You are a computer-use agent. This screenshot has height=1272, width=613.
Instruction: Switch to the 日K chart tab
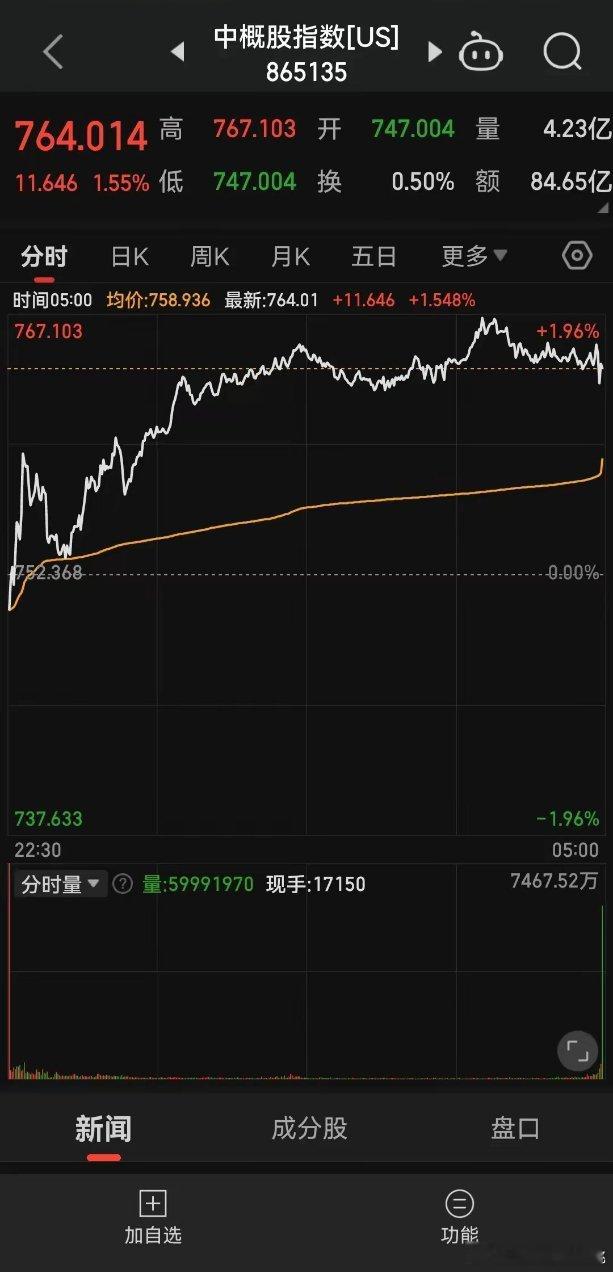(130, 257)
